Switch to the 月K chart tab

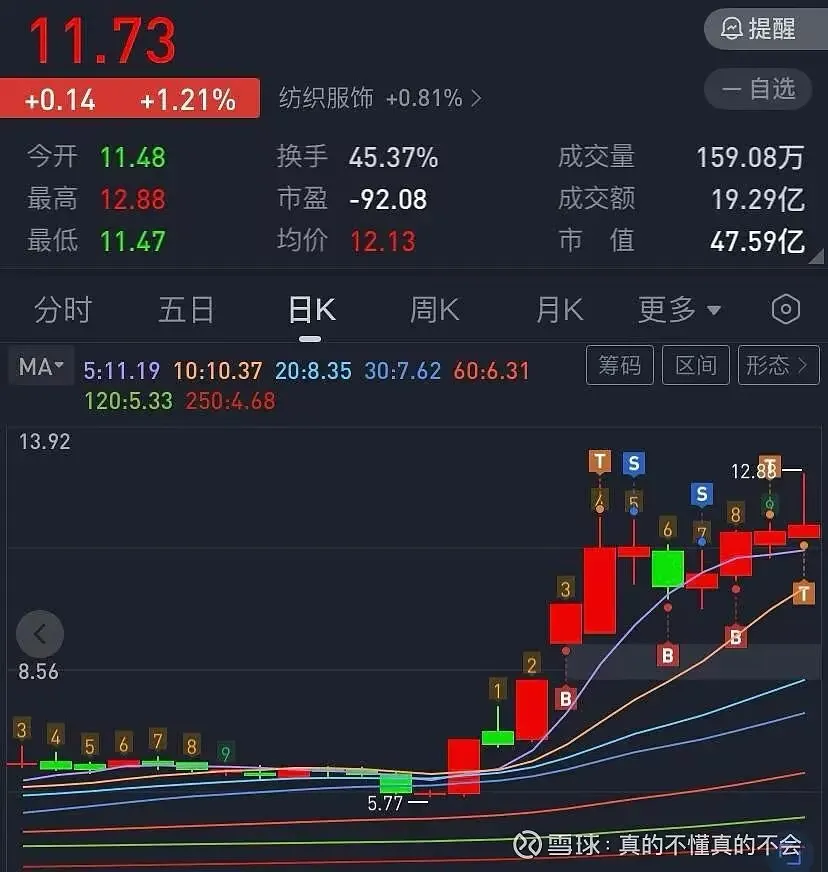[559, 310]
